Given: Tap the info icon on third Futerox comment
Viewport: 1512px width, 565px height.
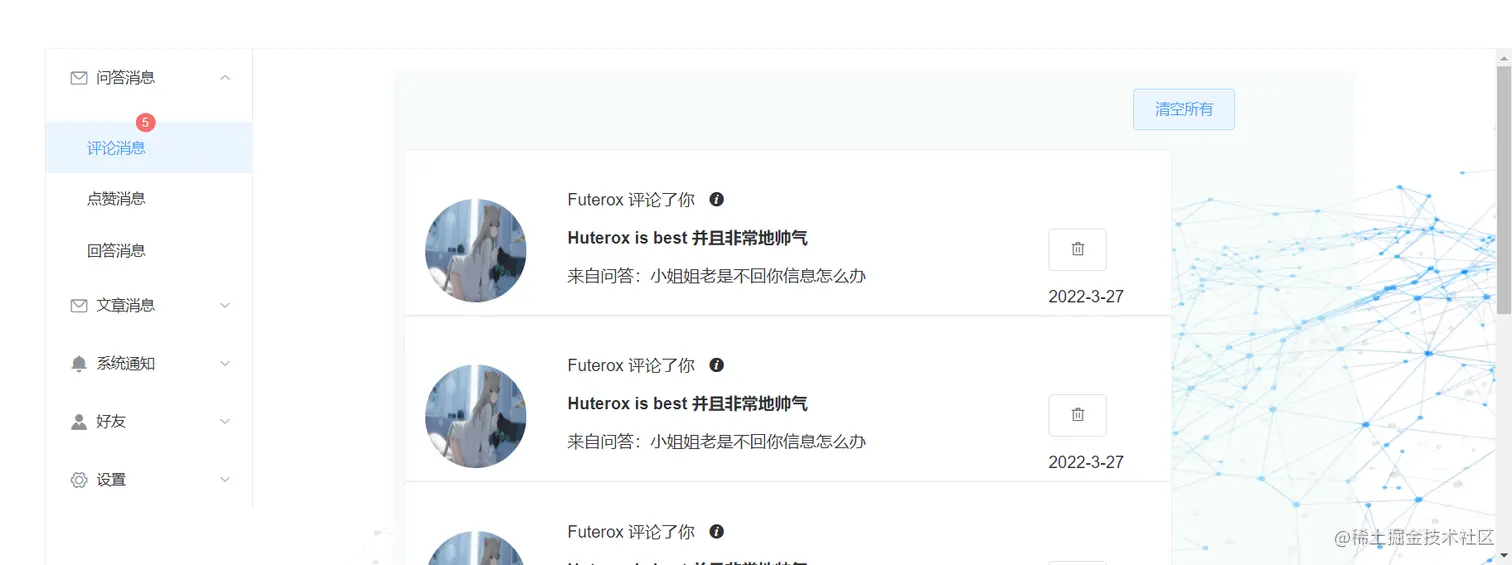Looking at the screenshot, I should [716, 531].
